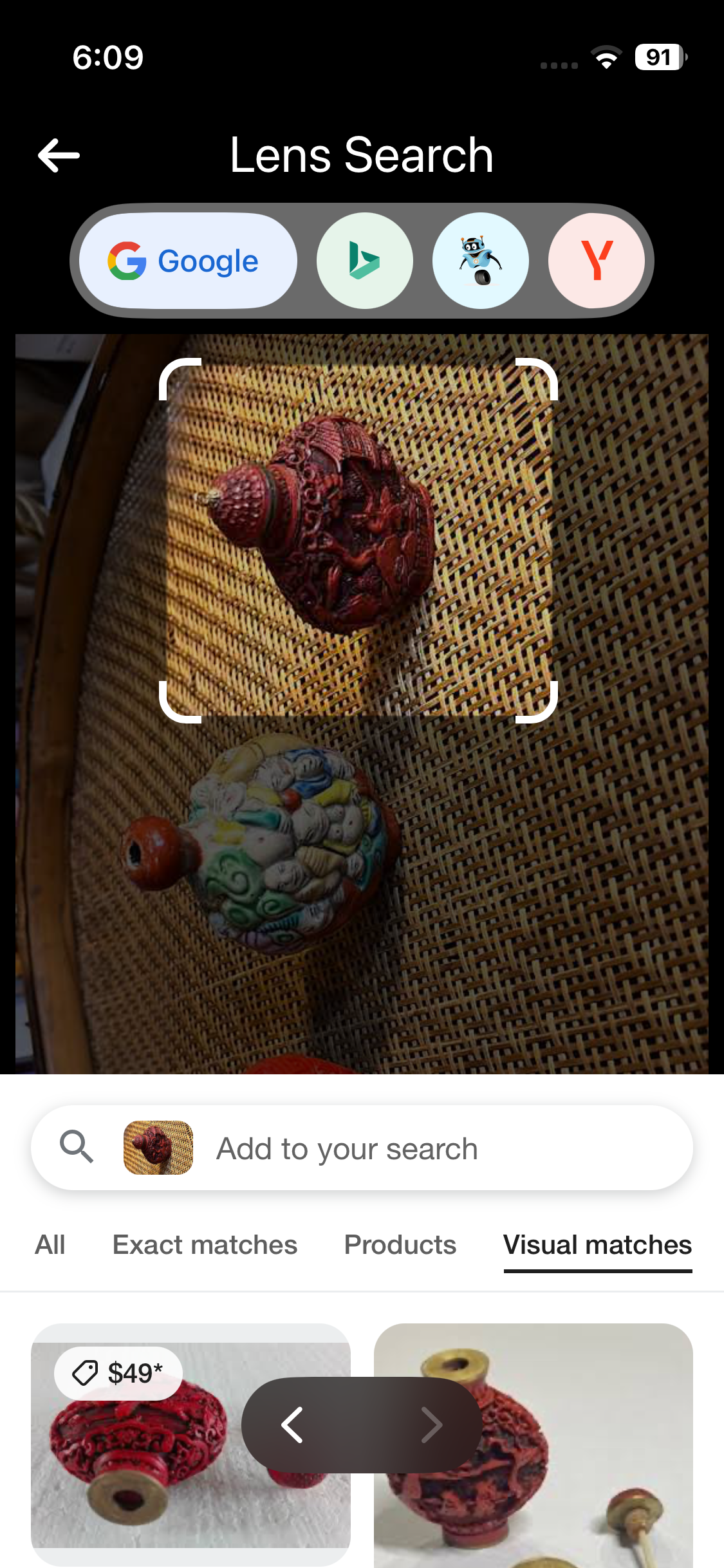Open the snuff bottle result with stopper
Viewport: 724px width, 1568px height.
[579, 1480]
